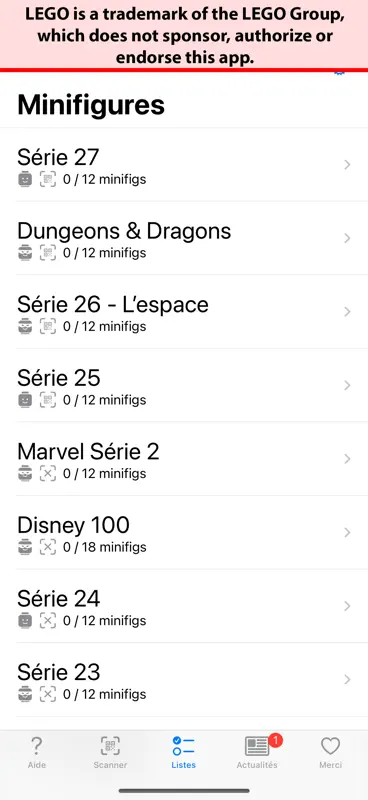
Task: Open Série 26 - L'espace
Action: (184, 312)
